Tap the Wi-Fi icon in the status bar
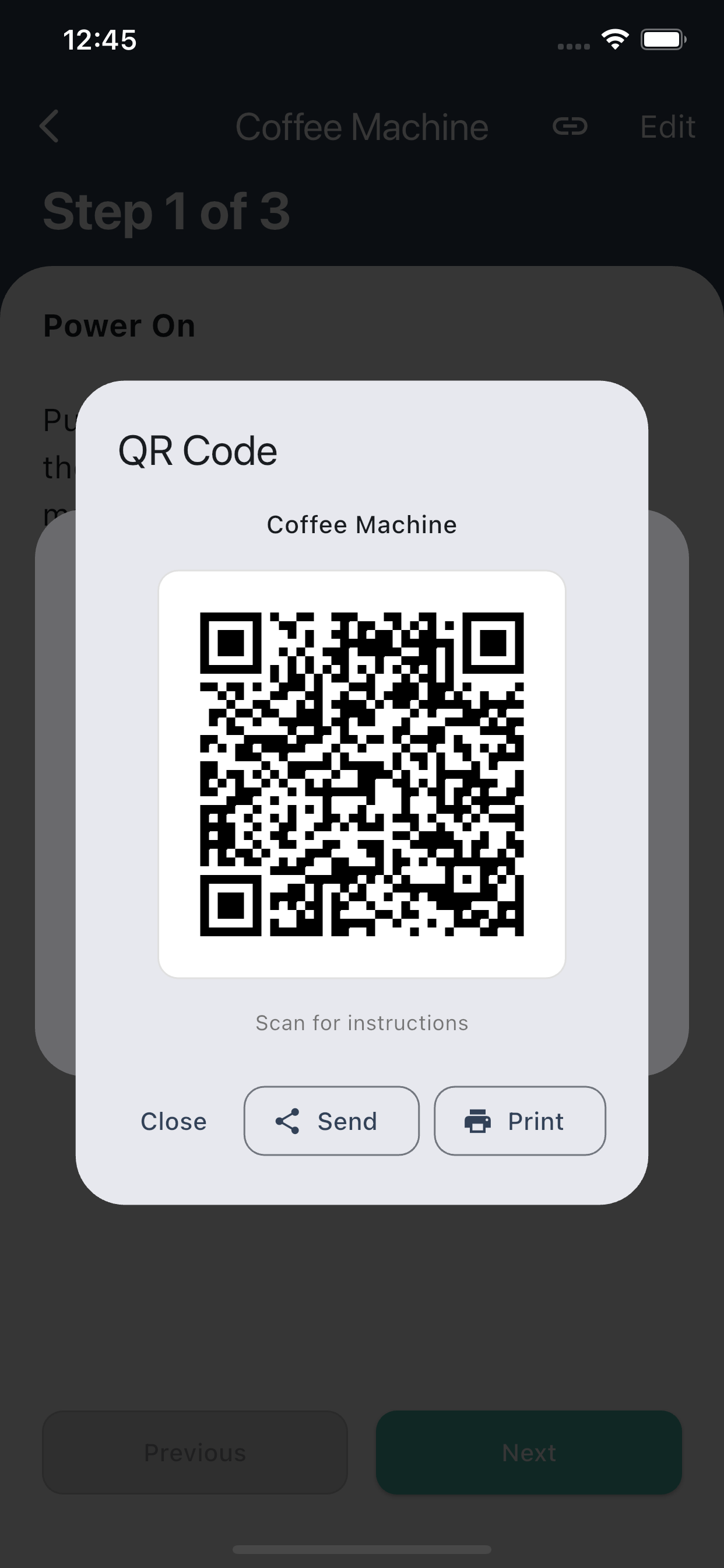 (x=614, y=39)
